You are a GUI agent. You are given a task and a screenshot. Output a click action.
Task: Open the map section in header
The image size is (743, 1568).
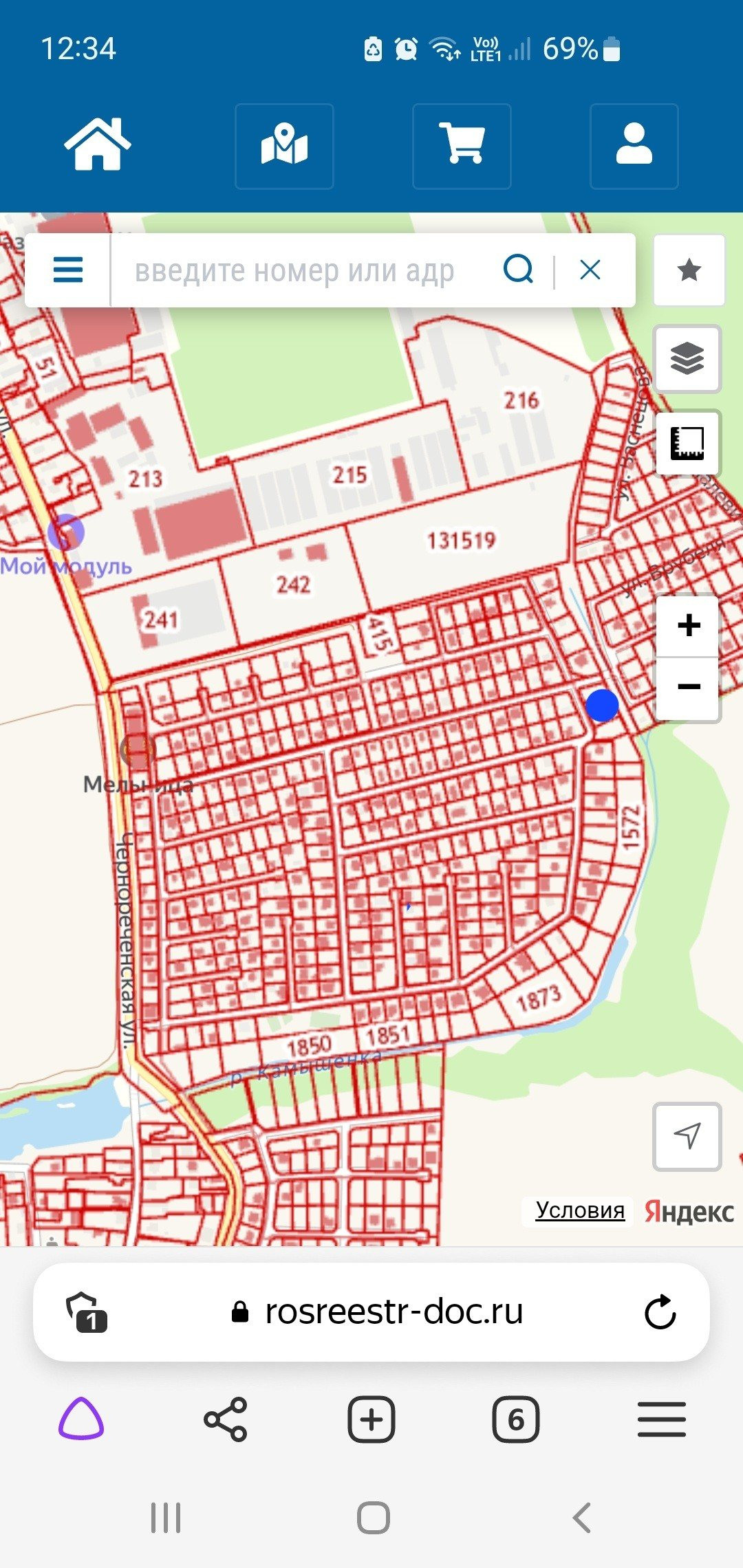point(284,146)
